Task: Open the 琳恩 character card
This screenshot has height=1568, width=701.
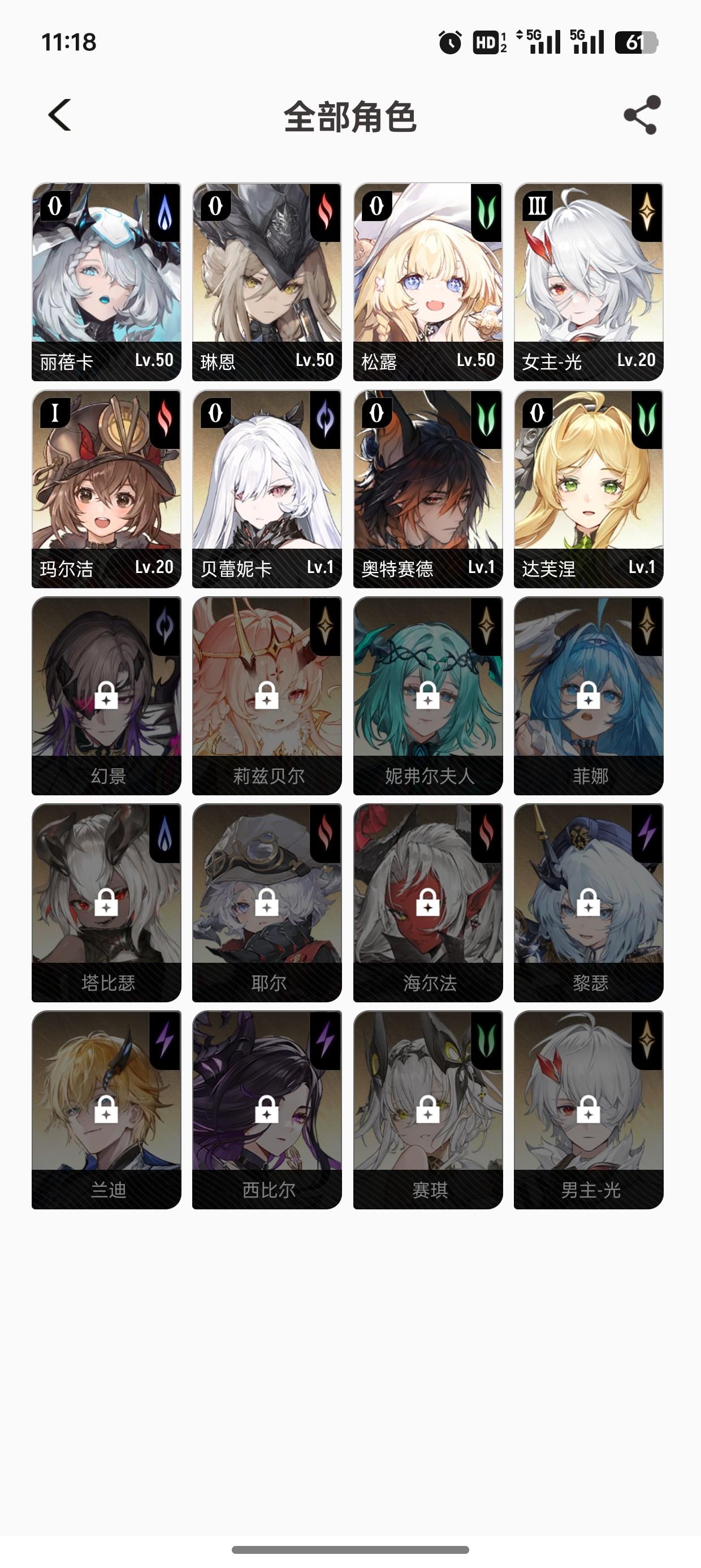Action: click(x=266, y=282)
